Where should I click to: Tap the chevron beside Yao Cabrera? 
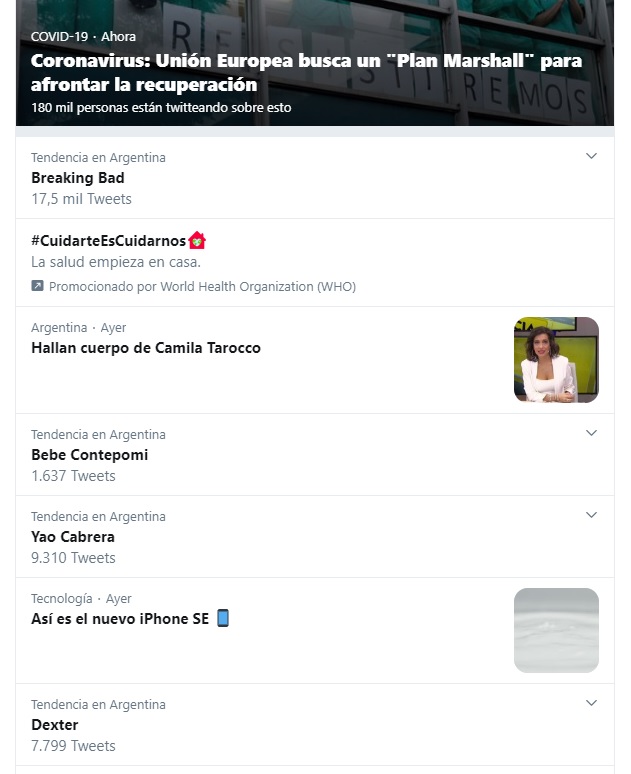pyautogui.click(x=591, y=515)
